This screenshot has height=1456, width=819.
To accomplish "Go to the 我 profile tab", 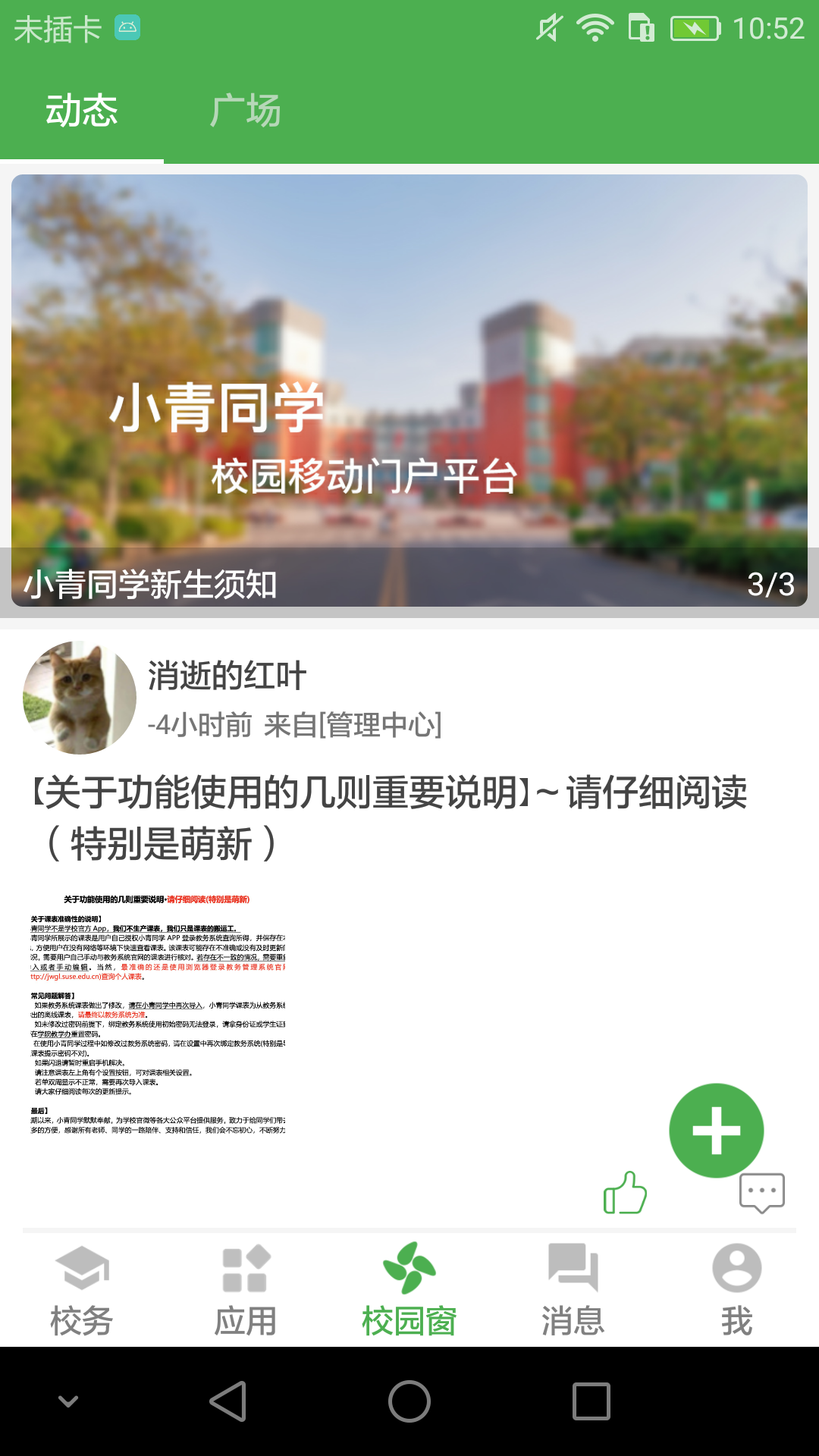I will (736, 1289).
